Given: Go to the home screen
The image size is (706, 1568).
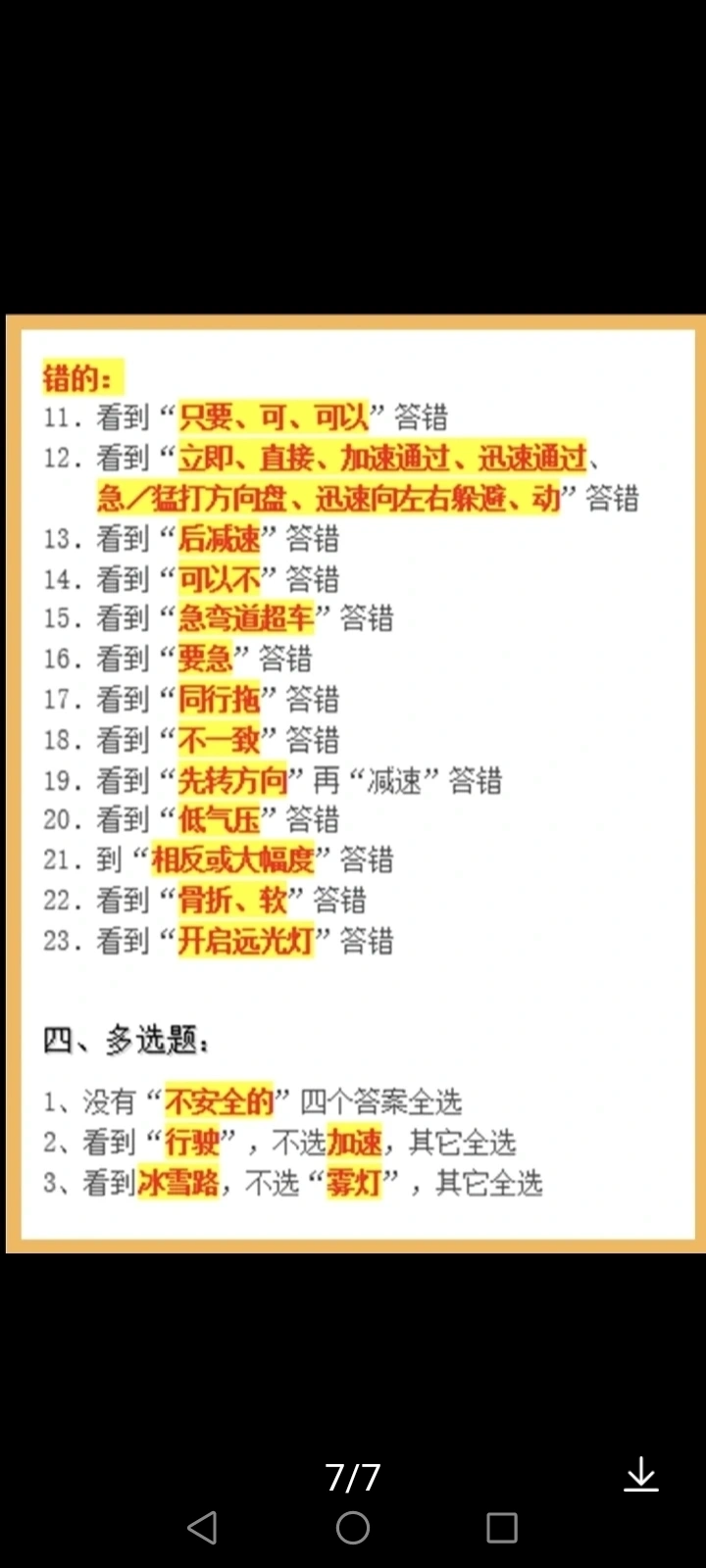Looking at the screenshot, I should tap(353, 1528).
